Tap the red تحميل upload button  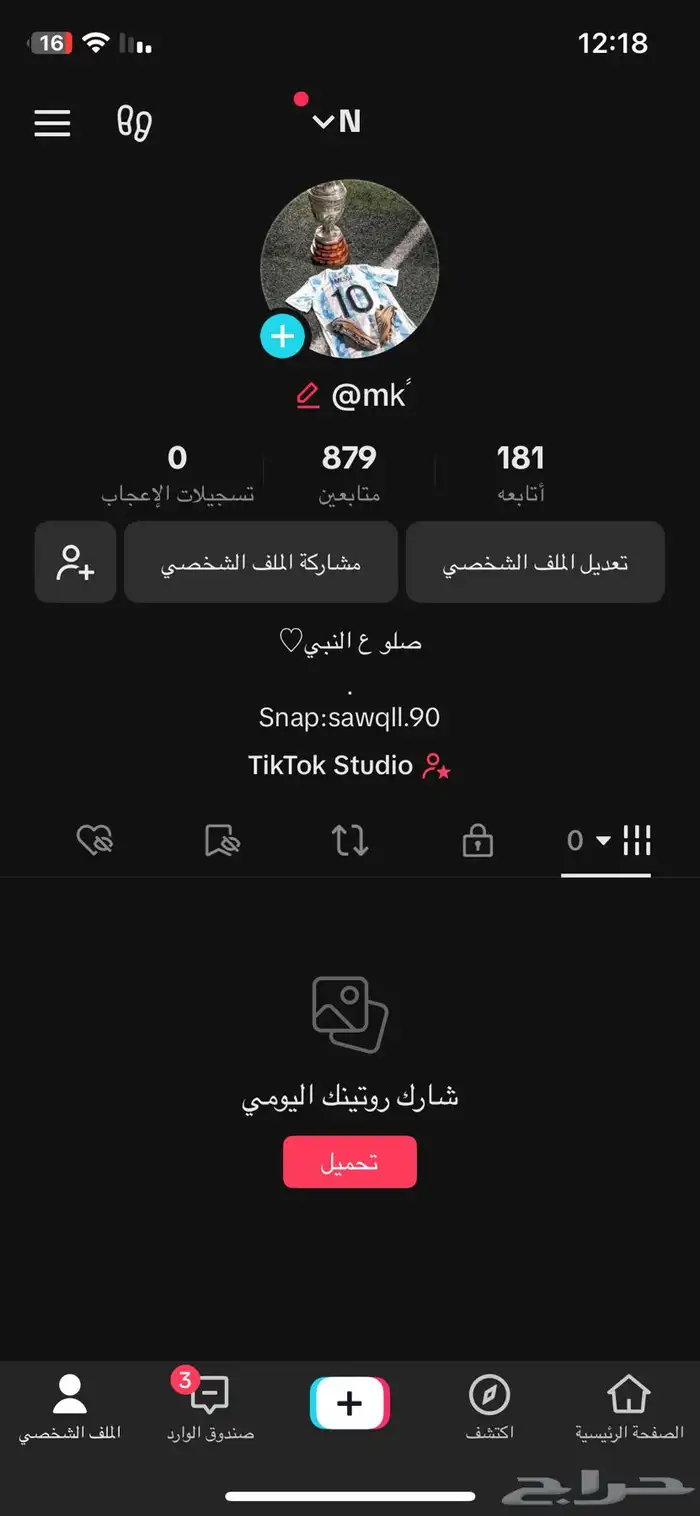349,1162
